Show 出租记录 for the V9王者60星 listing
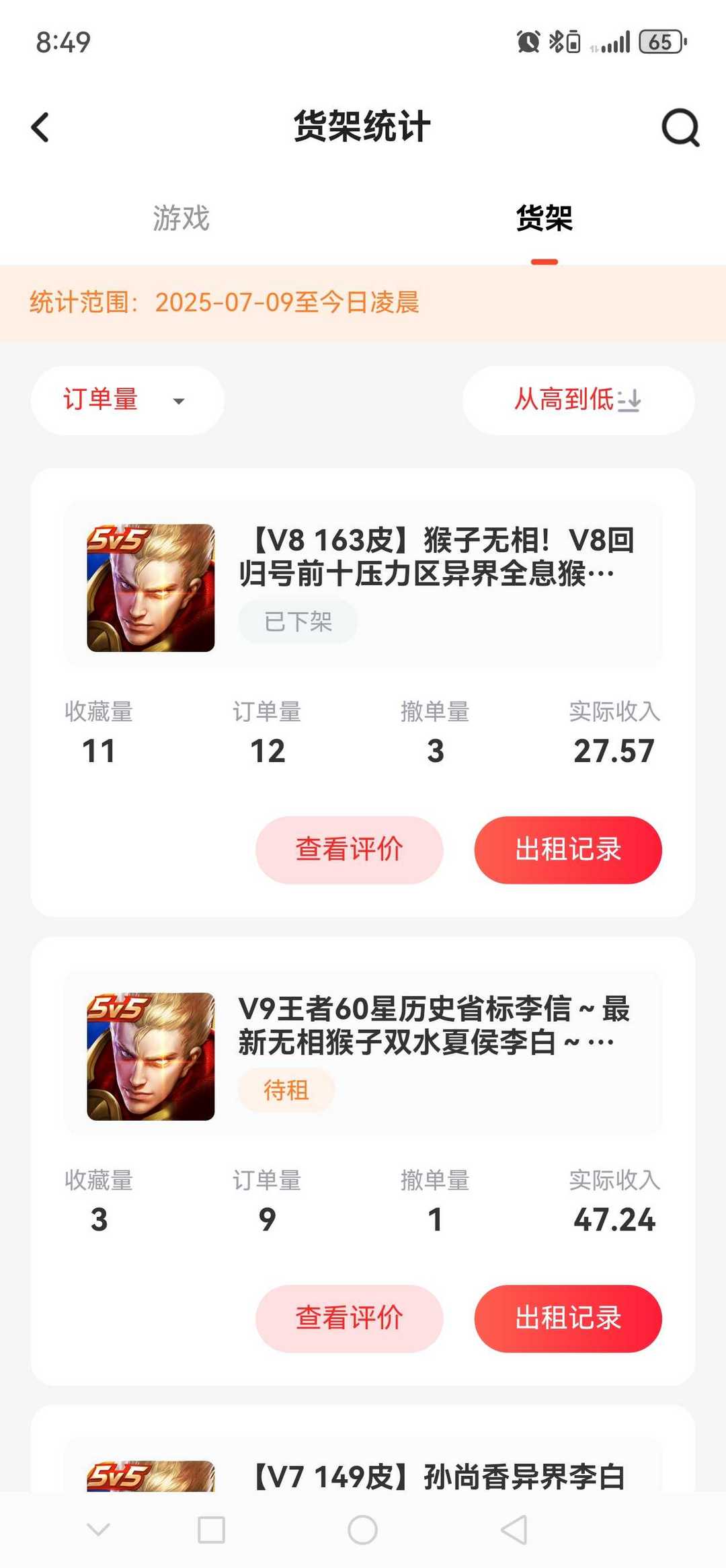Viewport: 726px width, 1568px height. [568, 1318]
